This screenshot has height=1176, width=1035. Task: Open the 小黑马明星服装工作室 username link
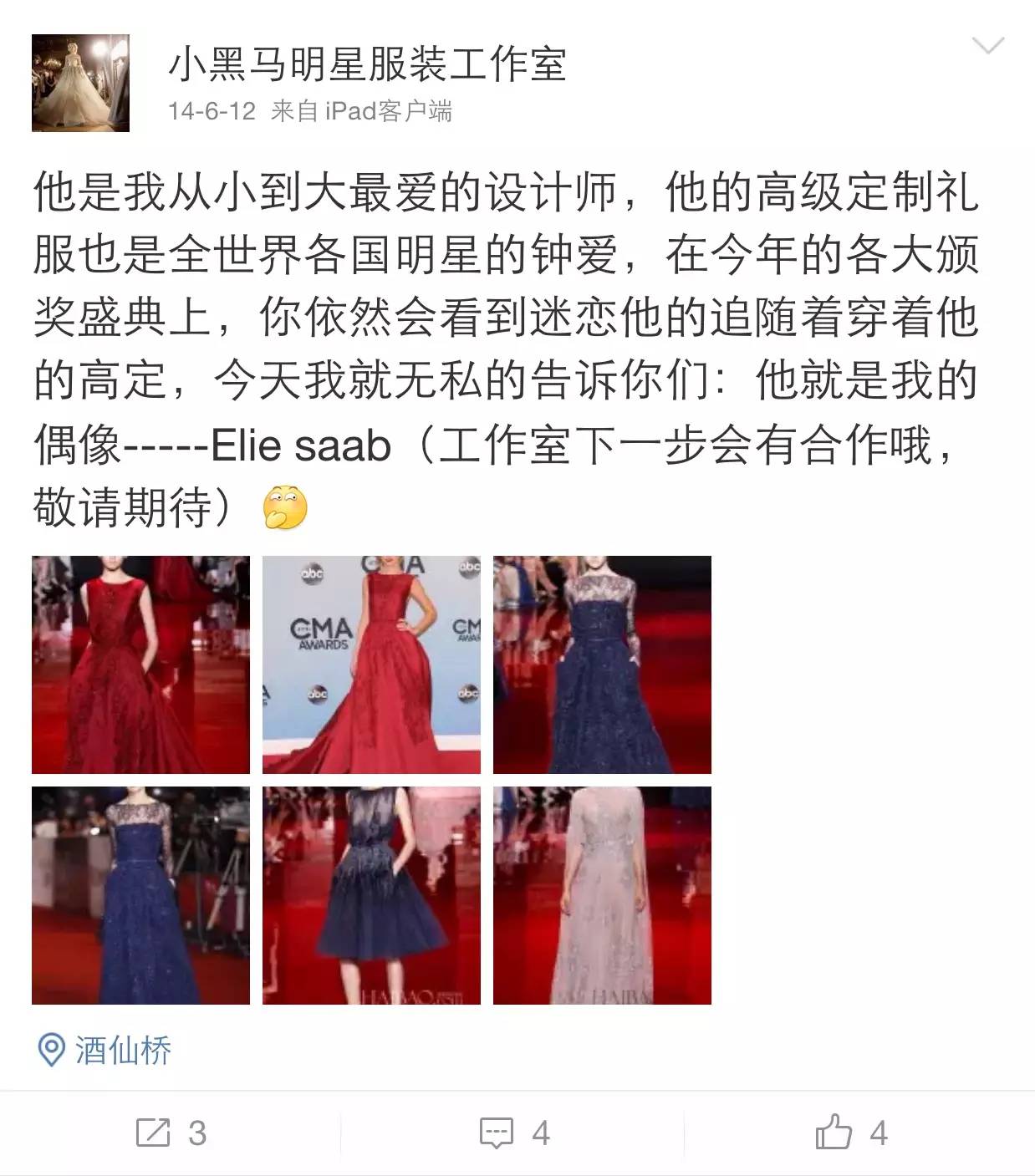368,65
